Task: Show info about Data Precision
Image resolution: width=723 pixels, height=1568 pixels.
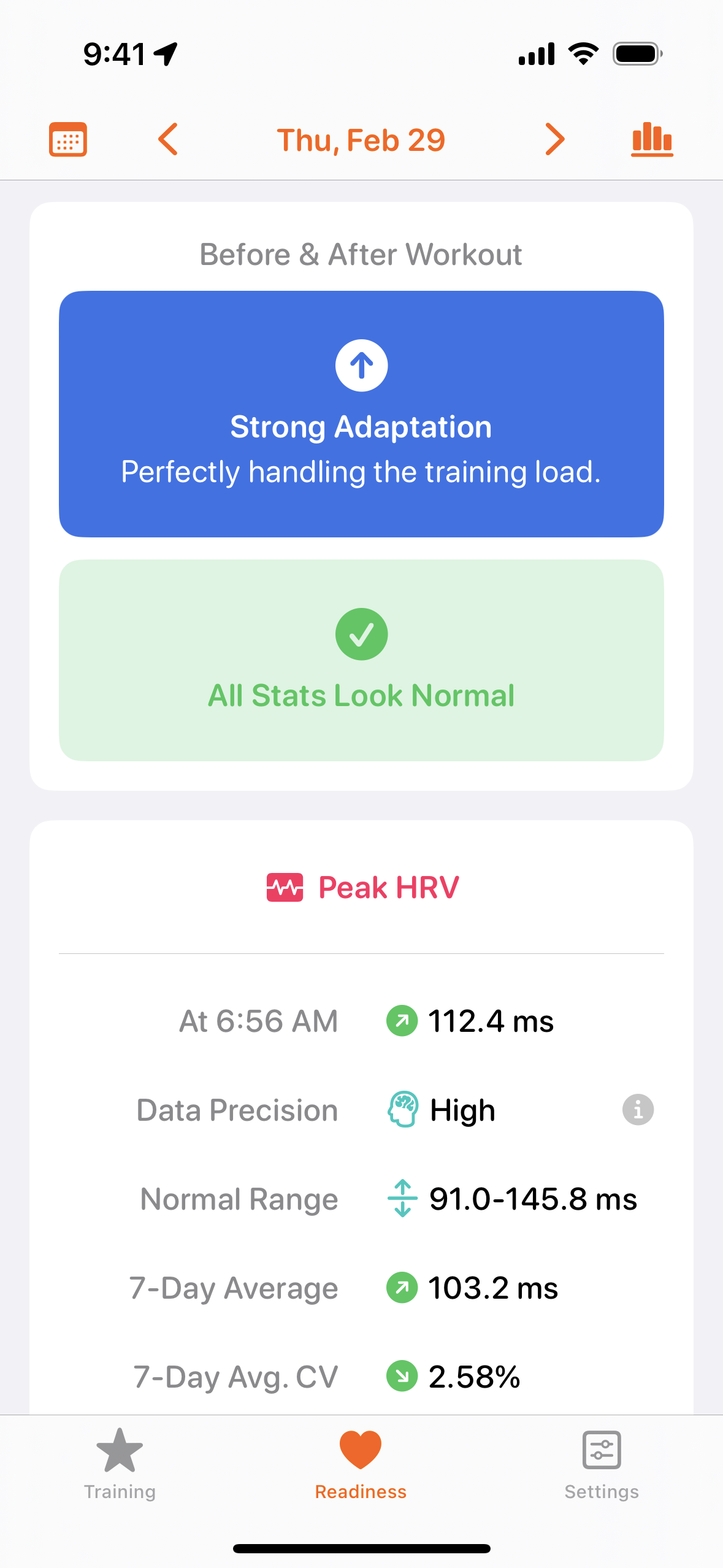Action: click(638, 1109)
